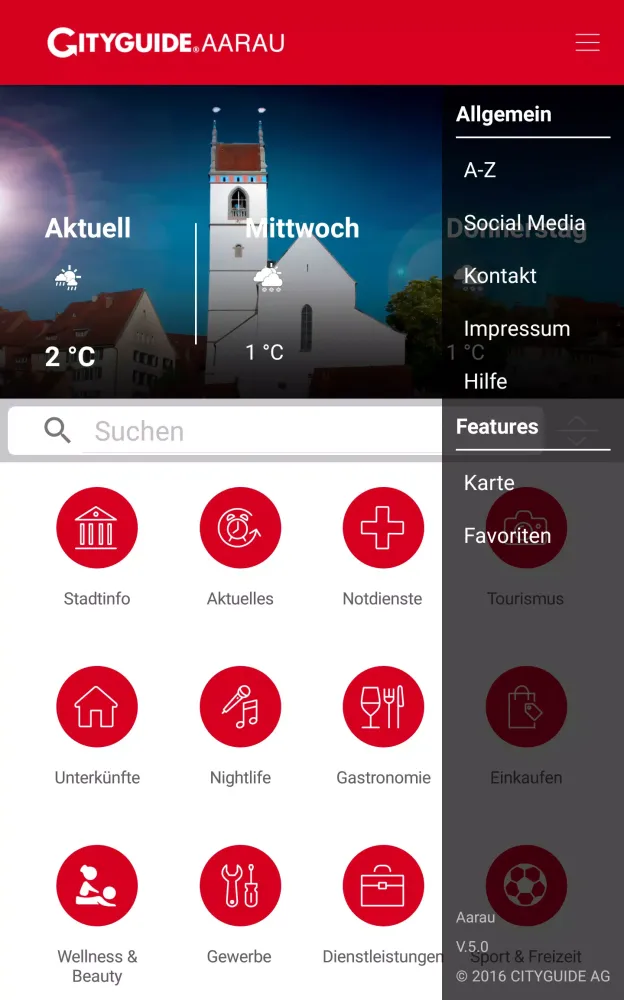Show Favoriten from the drawer
Image resolution: width=624 pixels, height=1000 pixels.
pos(507,536)
